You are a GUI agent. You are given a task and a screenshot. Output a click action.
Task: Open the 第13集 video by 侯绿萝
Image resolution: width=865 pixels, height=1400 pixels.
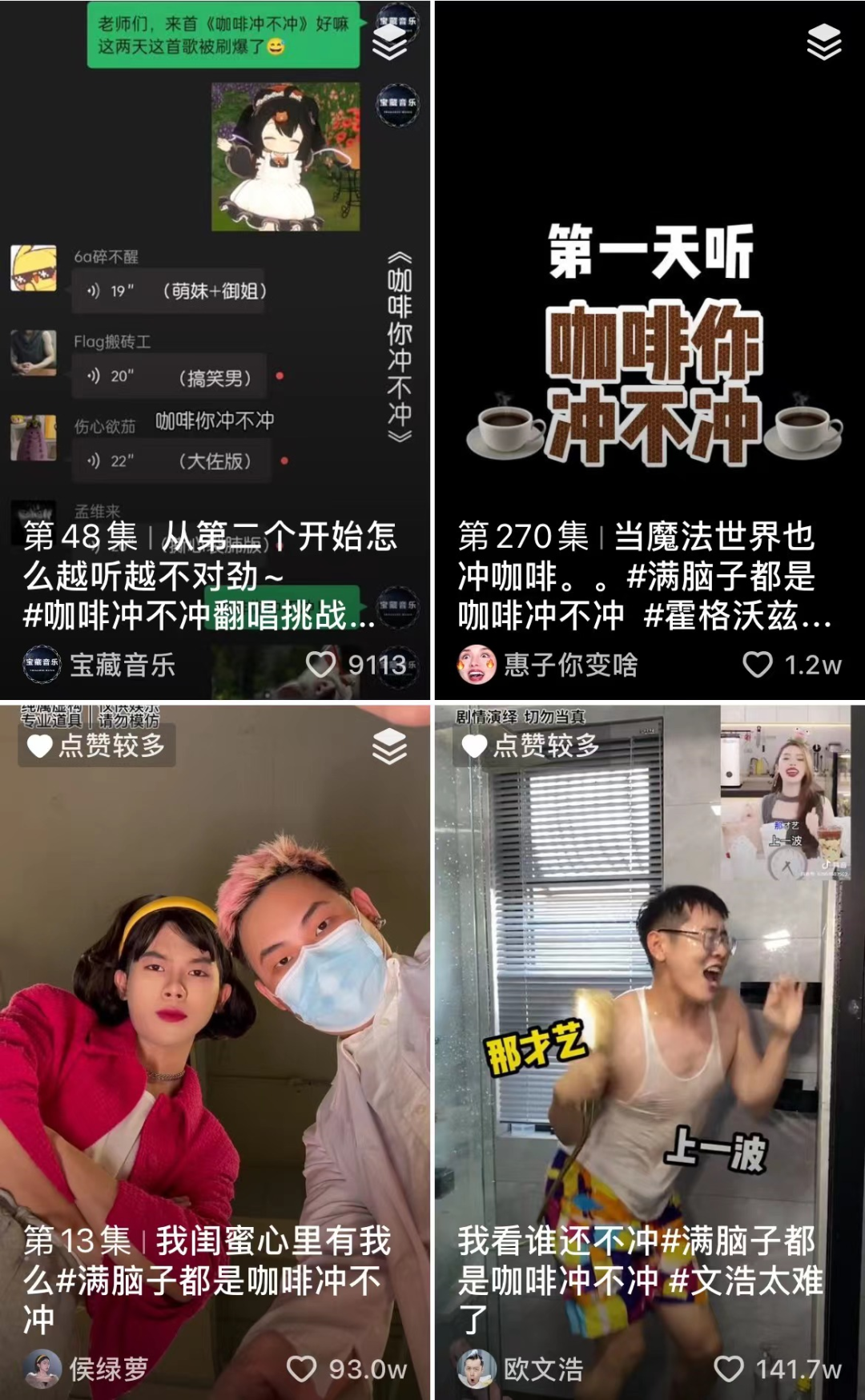215,1001
